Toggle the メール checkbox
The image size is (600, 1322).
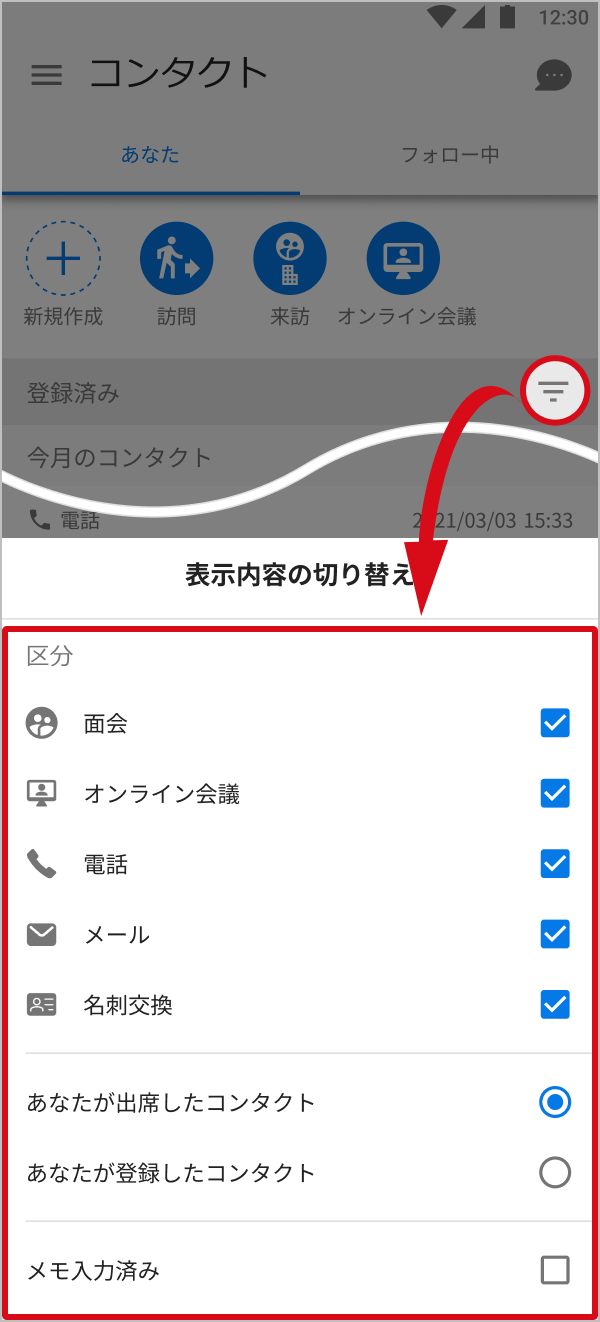point(555,934)
